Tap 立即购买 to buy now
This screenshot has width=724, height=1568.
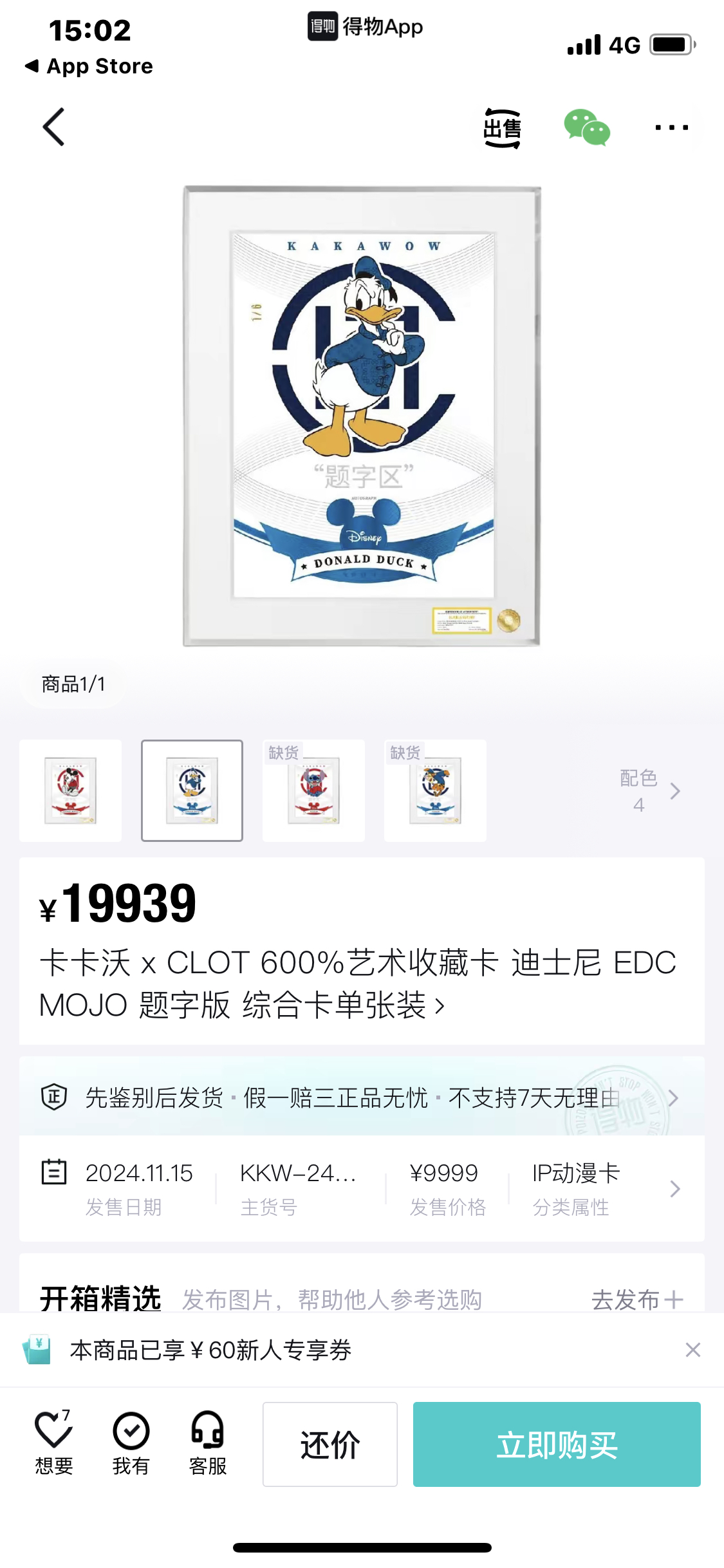pos(557,1444)
